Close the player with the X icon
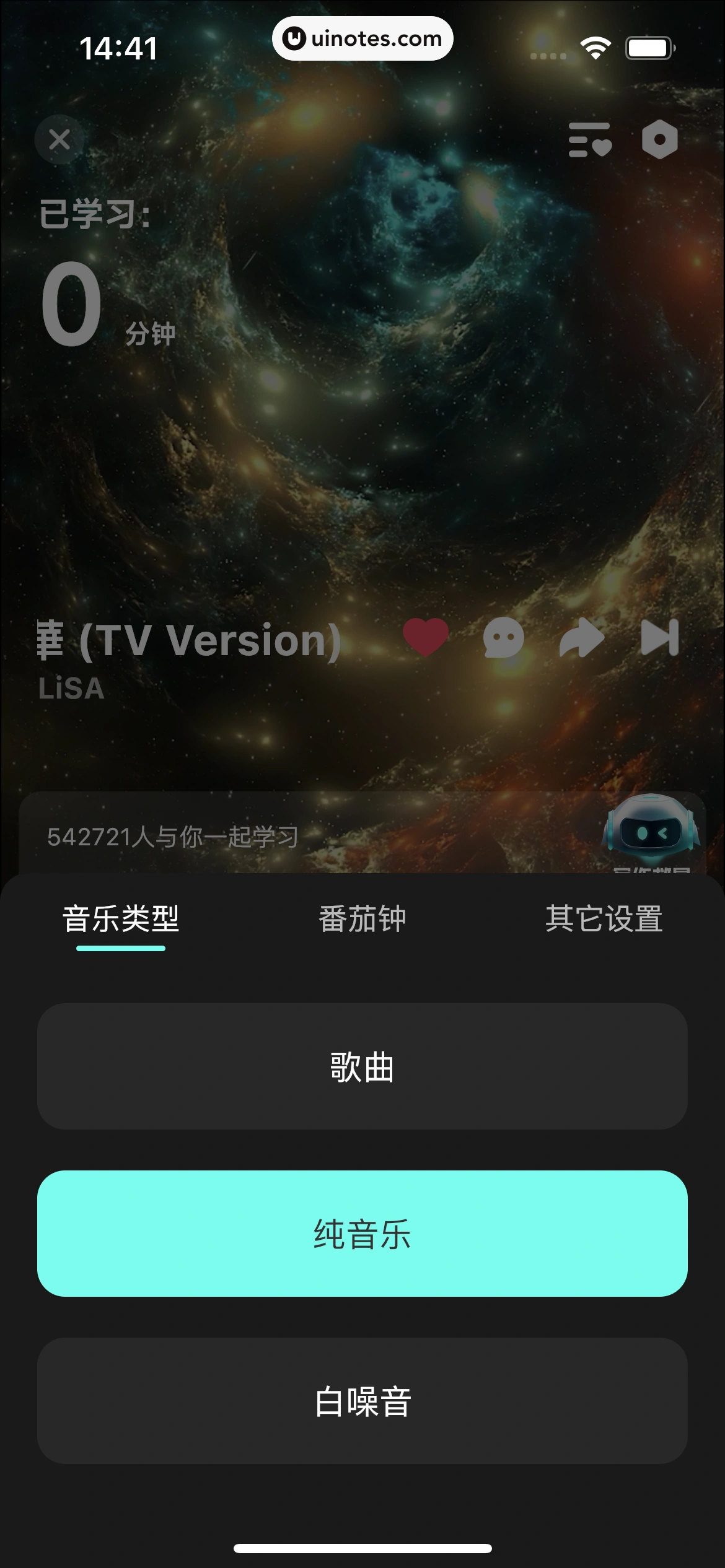This screenshot has height=1568, width=725. (59, 140)
